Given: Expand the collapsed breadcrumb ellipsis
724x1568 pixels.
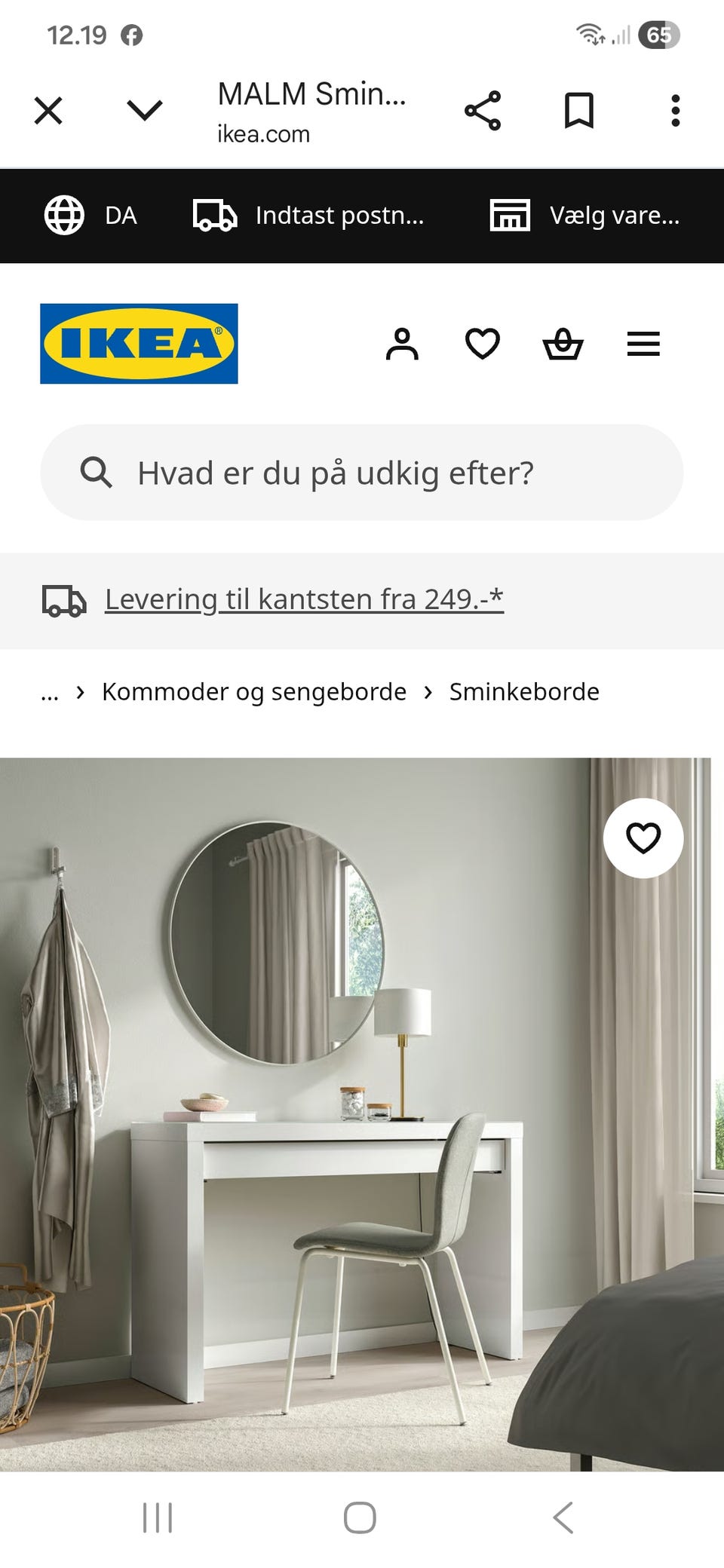Looking at the screenshot, I should tap(49, 692).
